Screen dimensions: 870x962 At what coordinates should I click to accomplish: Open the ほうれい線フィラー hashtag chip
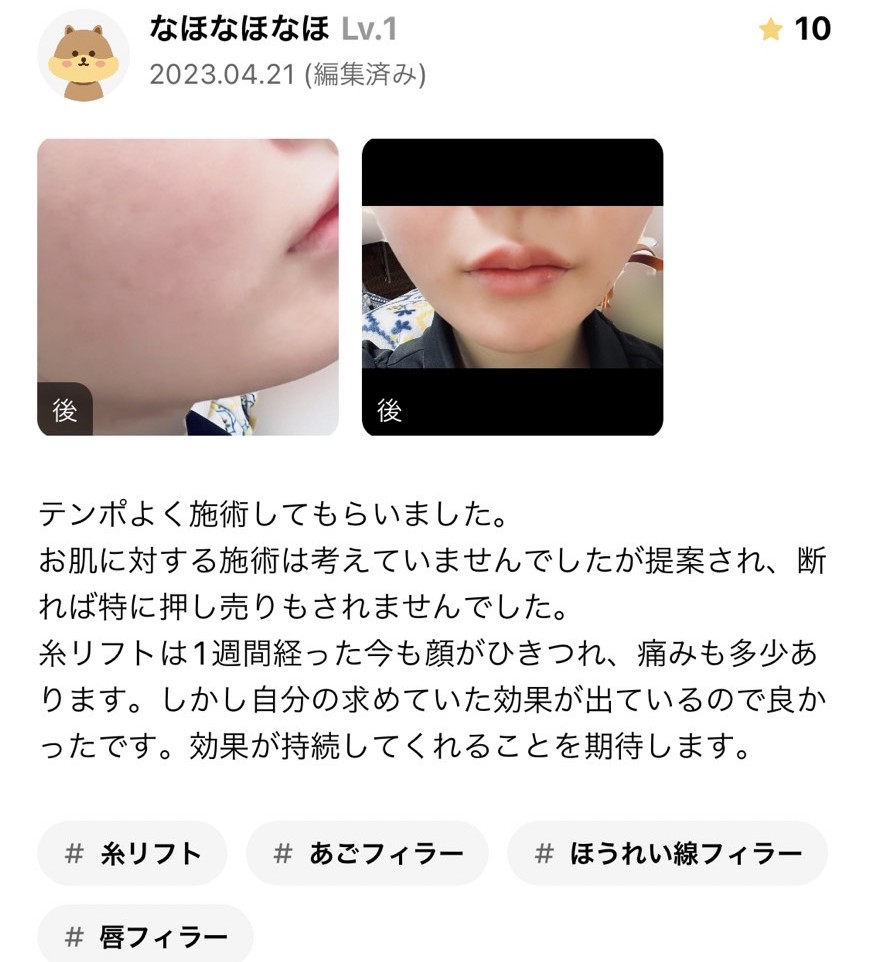(x=667, y=853)
